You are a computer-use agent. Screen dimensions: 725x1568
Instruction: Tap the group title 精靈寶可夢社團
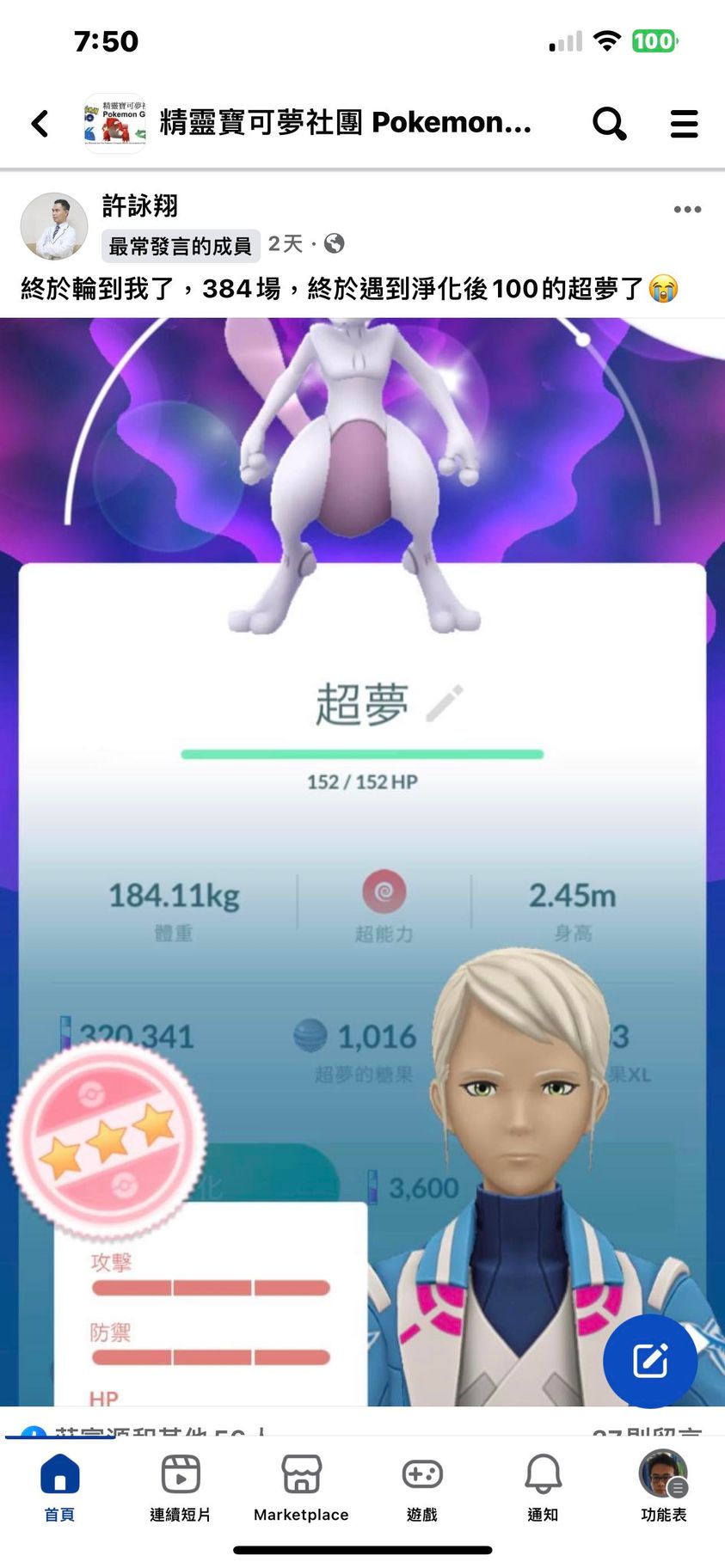point(344,123)
